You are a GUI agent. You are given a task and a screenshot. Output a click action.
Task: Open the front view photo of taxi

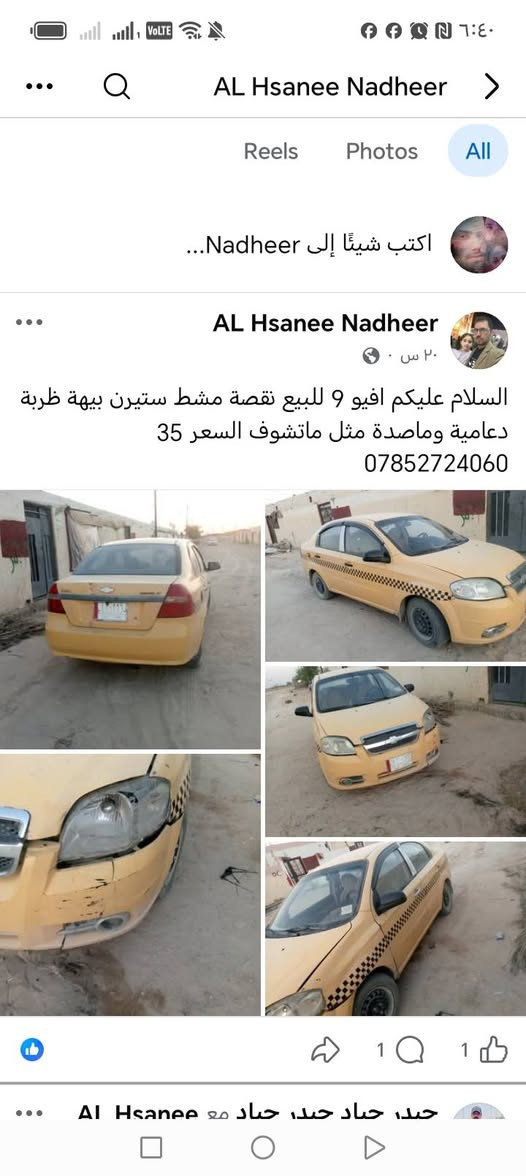point(395,751)
